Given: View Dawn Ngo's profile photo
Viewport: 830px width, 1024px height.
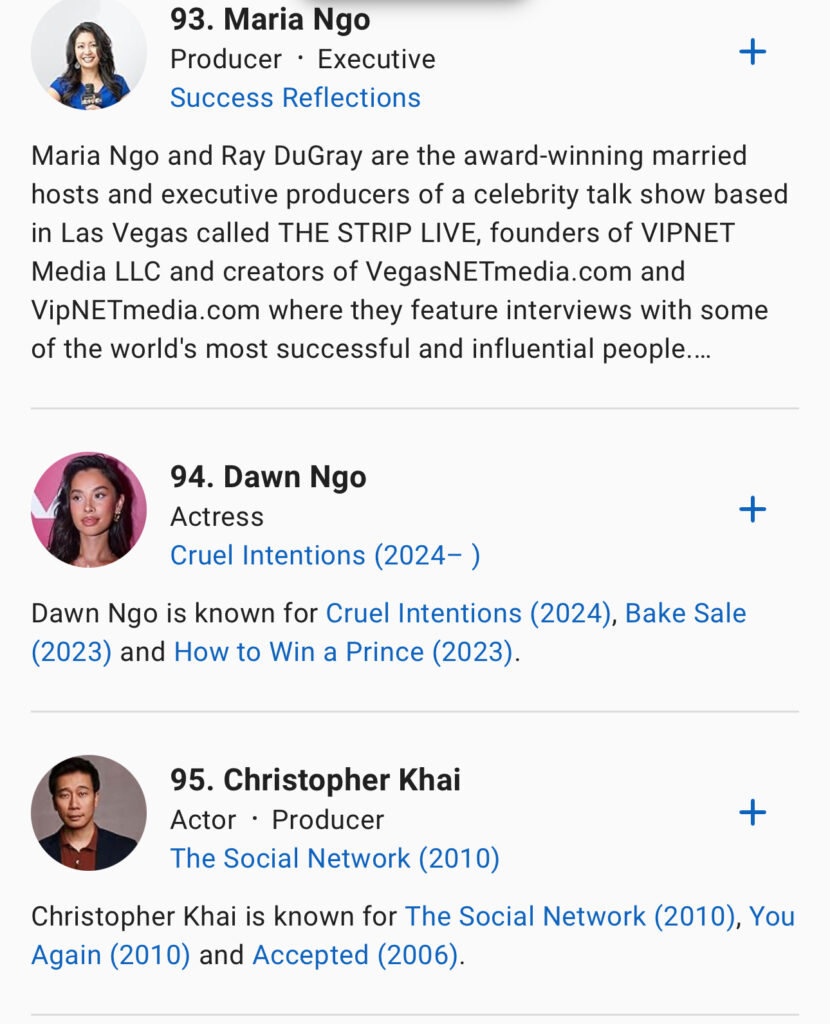Looking at the screenshot, I should [89, 510].
